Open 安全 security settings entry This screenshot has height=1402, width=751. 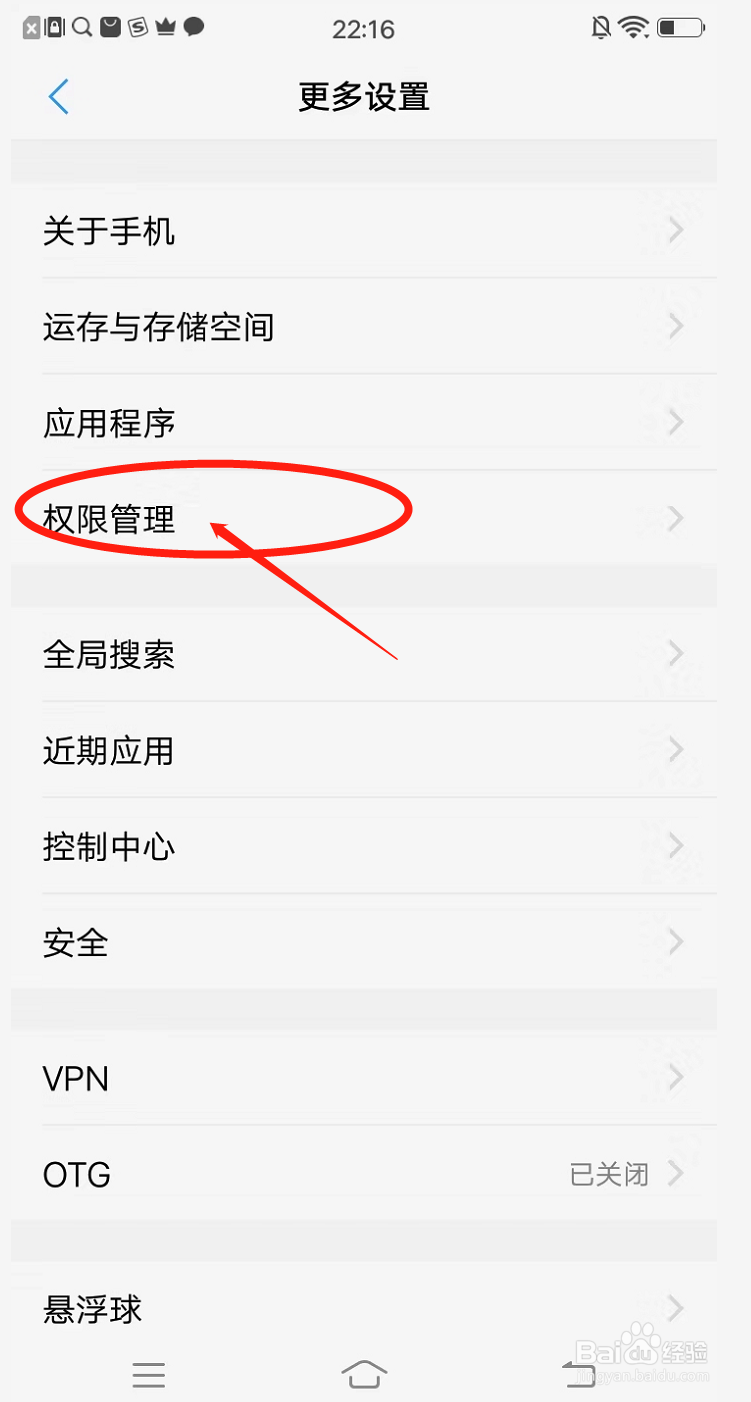click(x=76, y=942)
